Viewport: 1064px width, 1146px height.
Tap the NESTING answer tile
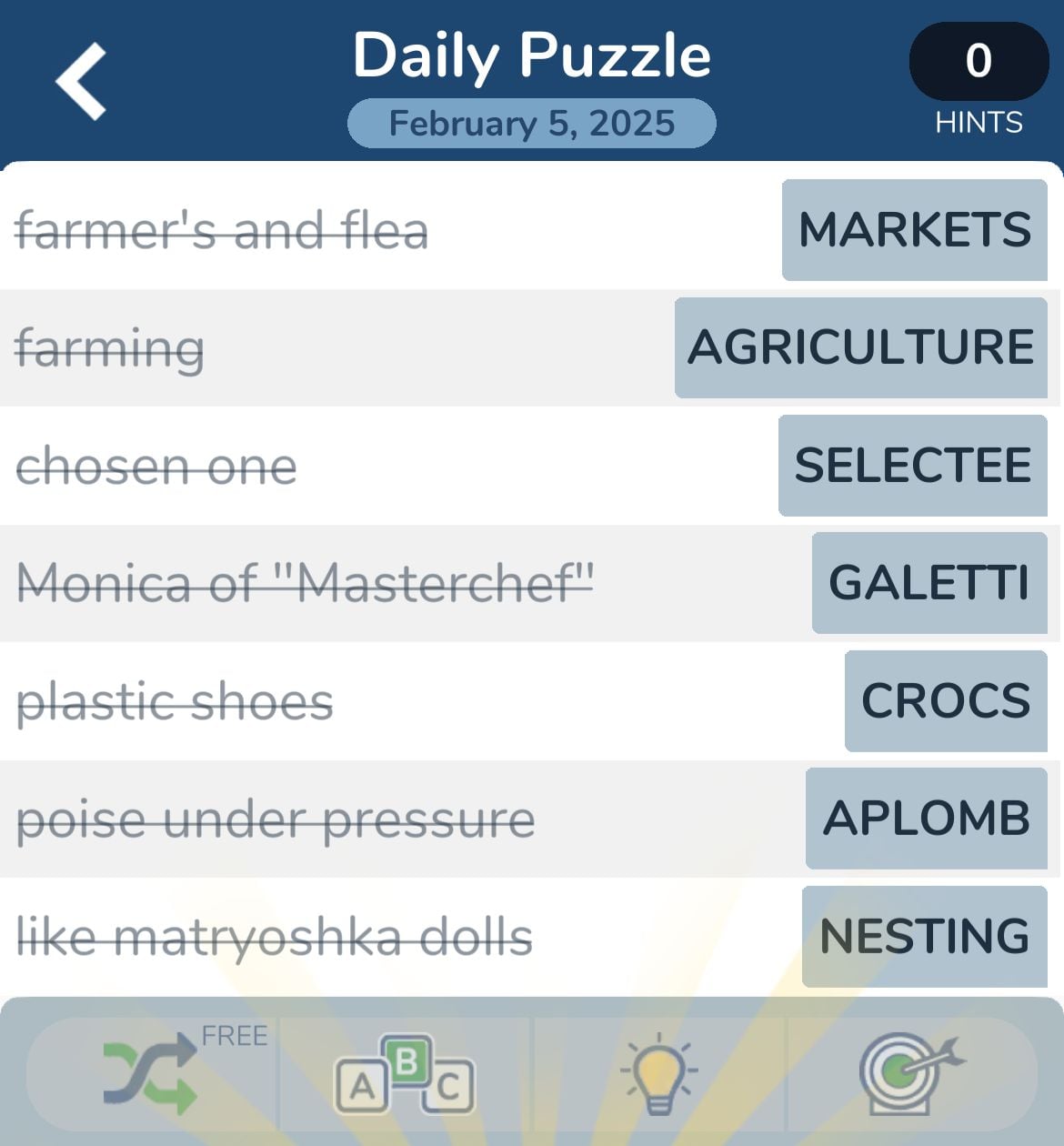tap(924, 936)
